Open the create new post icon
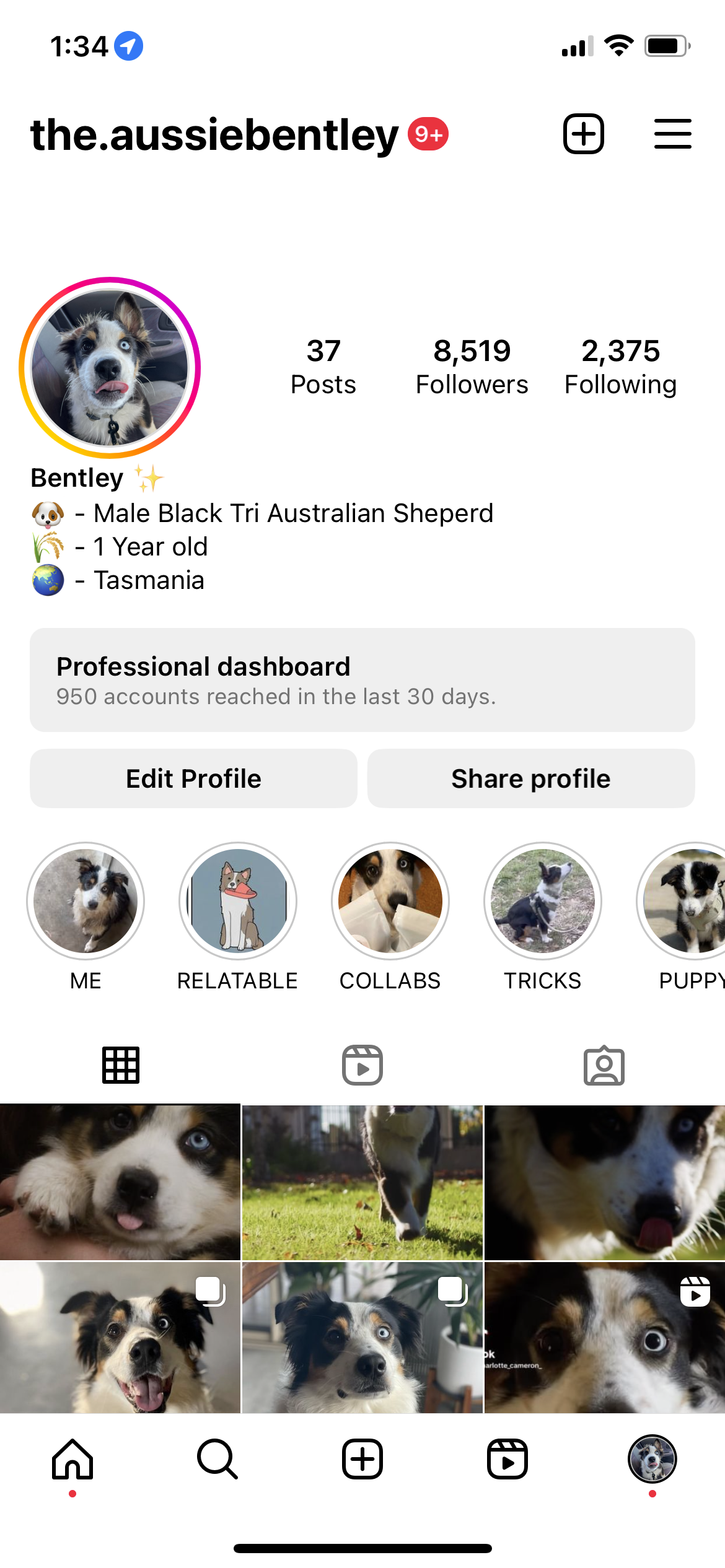The width and height of the screenshot is (725, 1568). pyautogui.click(x=582, y=133)
